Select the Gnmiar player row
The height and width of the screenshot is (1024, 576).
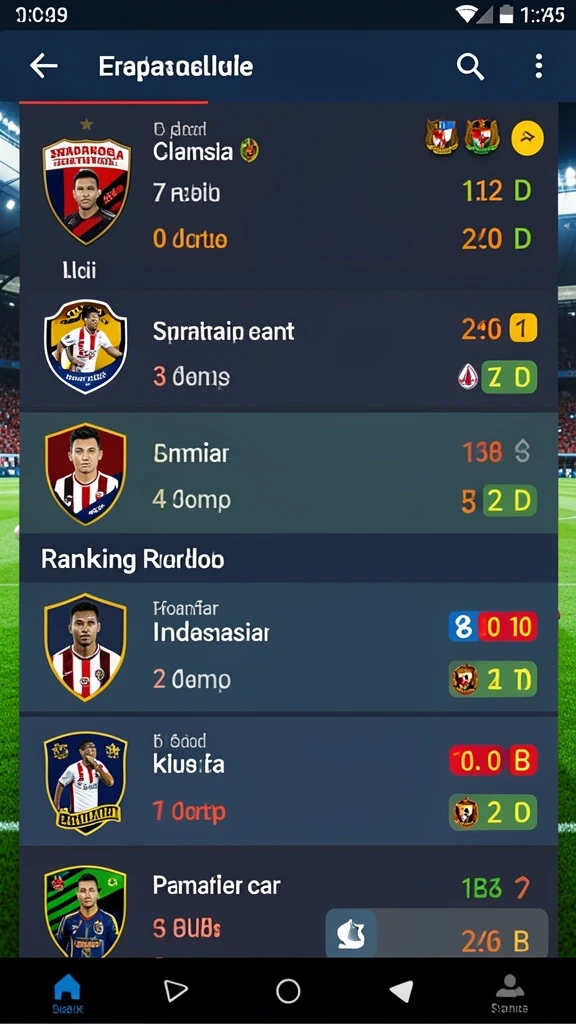coord(289,473)
